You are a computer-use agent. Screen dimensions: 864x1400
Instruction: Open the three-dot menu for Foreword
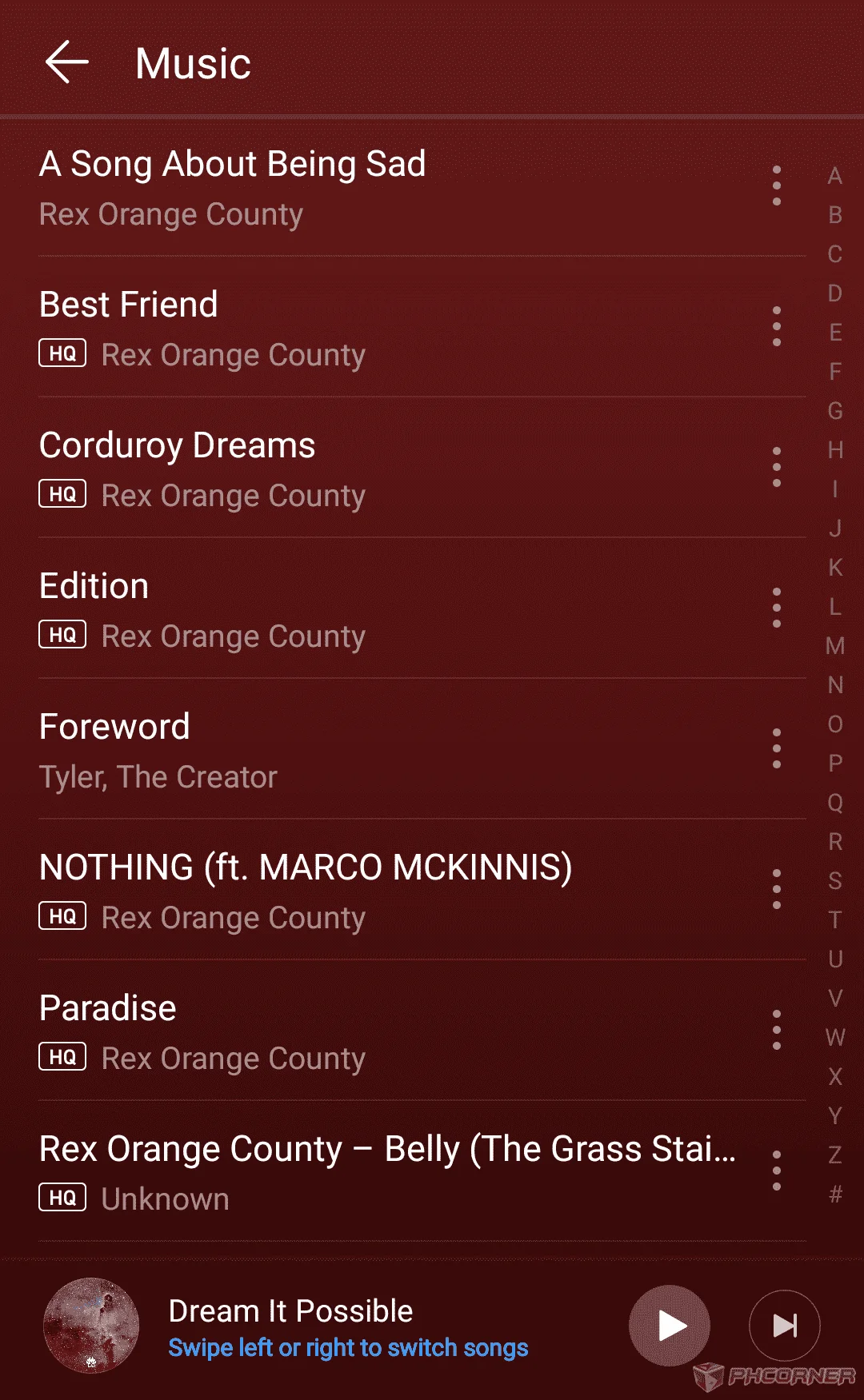[x=776, y=748]
